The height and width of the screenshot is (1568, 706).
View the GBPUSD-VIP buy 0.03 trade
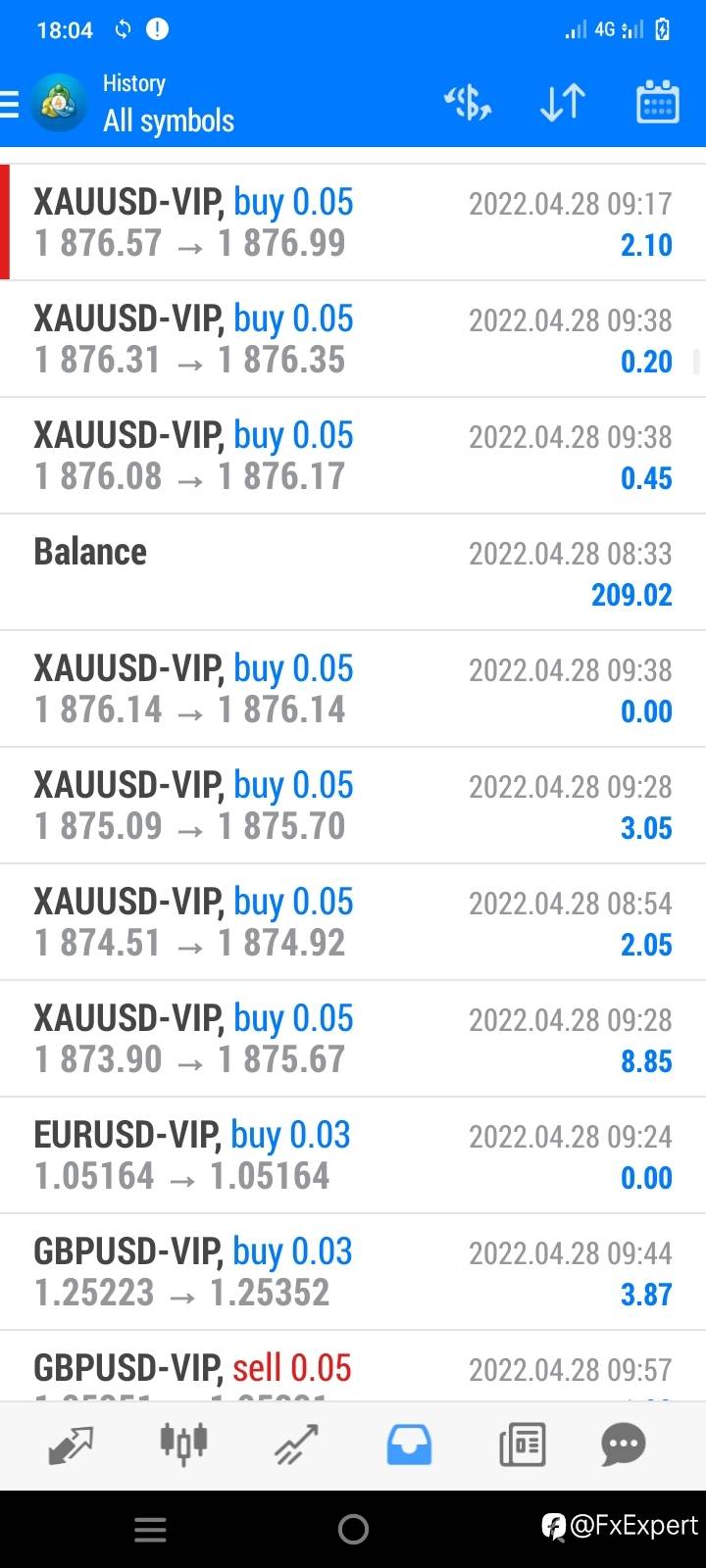coord(353,1272)
